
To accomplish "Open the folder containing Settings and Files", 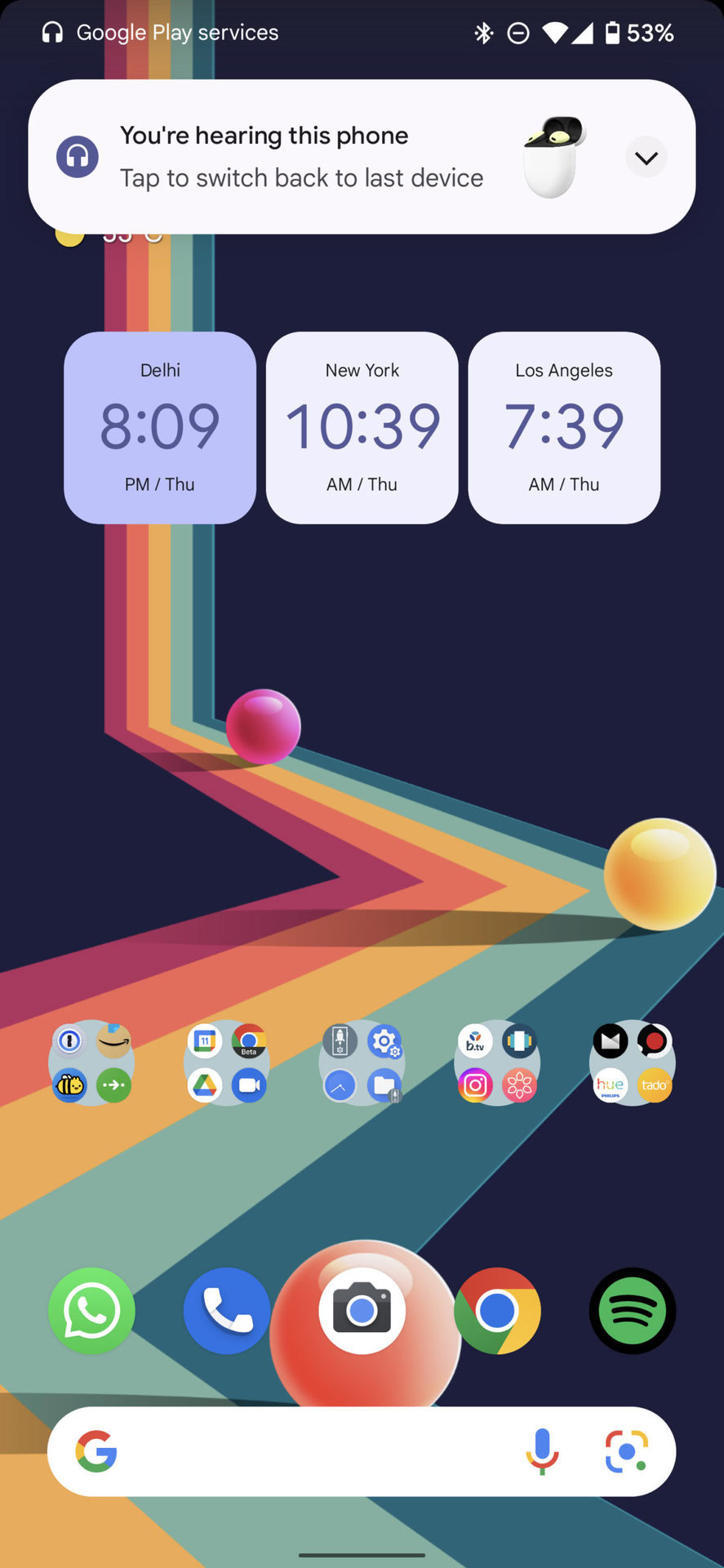I will point(362,1062).
